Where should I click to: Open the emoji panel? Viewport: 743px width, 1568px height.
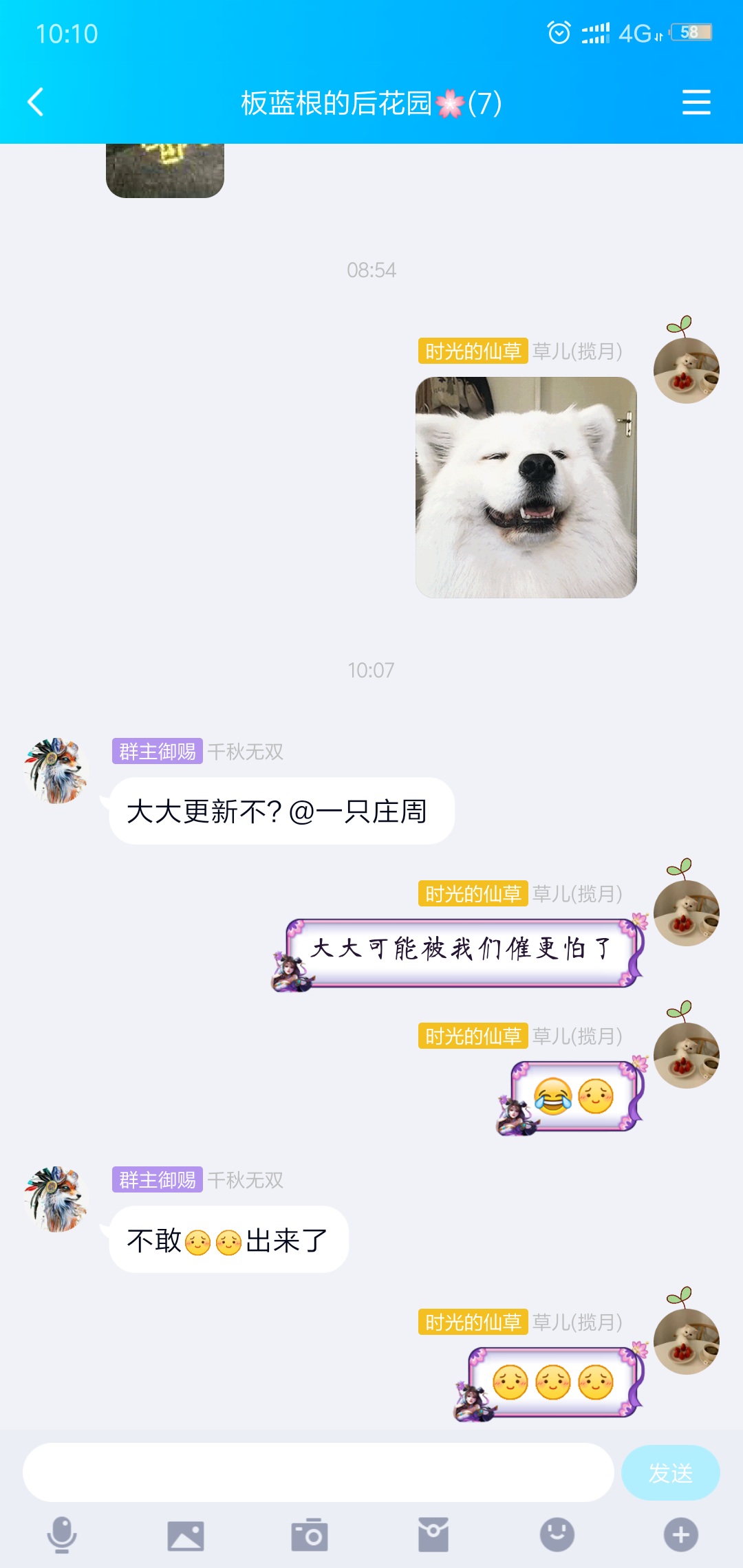pos(557,1534)
